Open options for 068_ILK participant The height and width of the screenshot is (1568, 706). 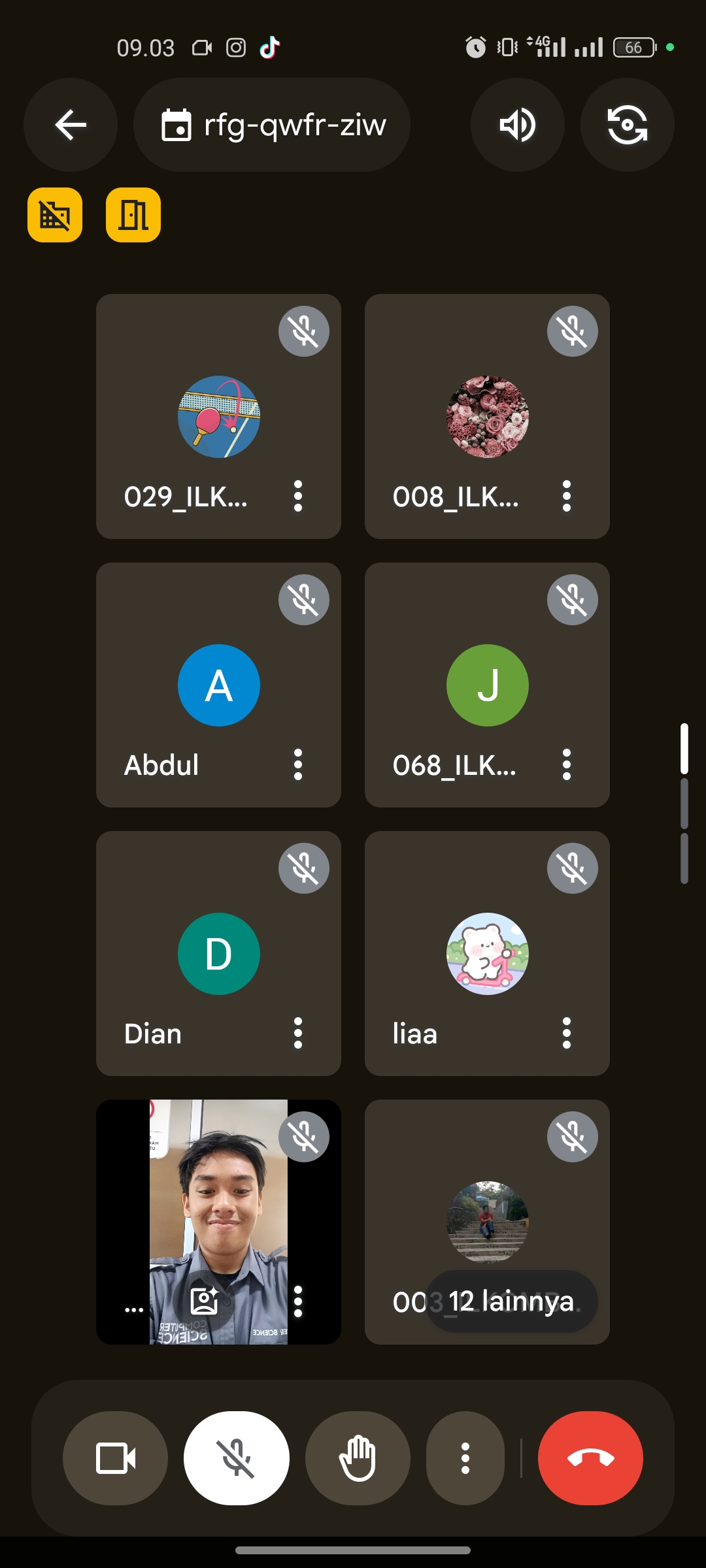coord(567,765)
